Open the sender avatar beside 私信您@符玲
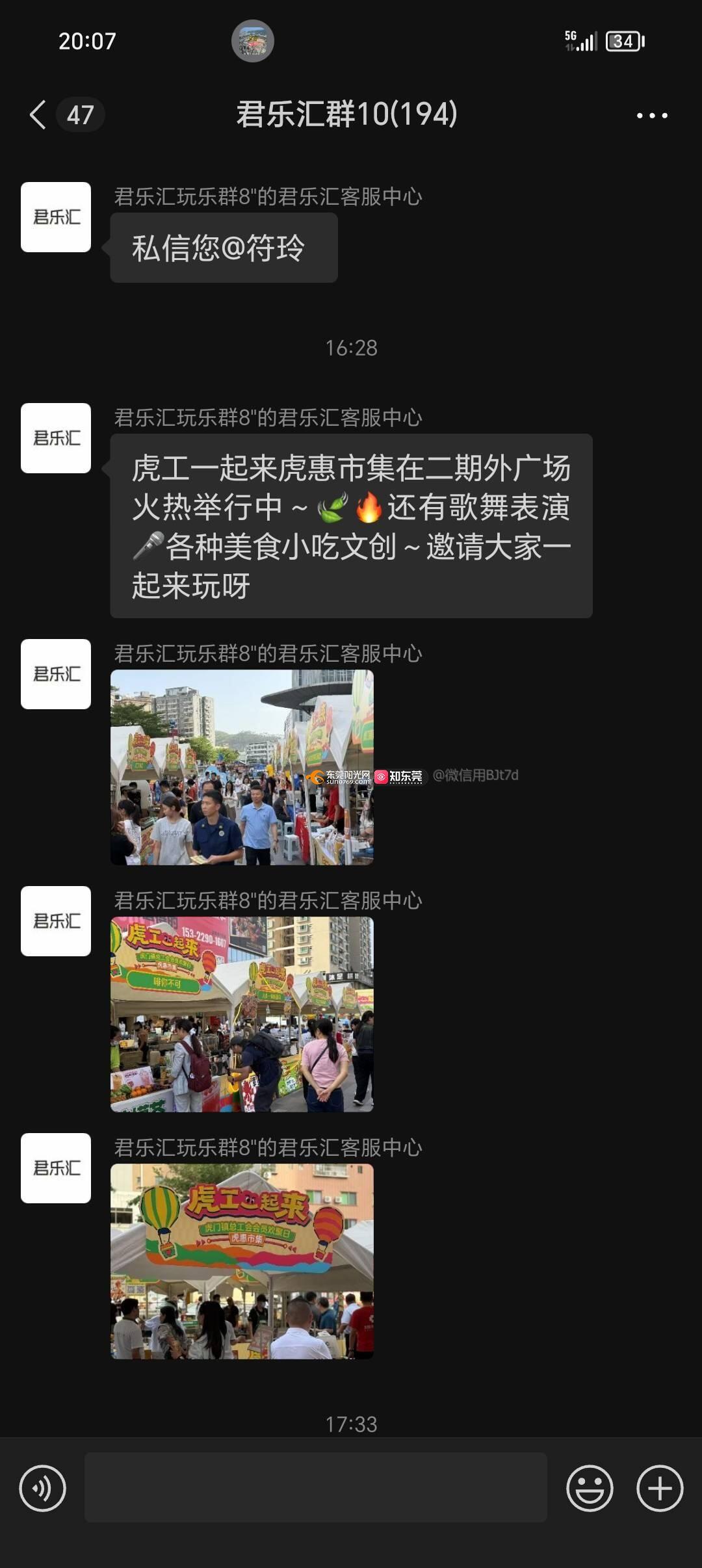Image resolution: width=702 pixels, height=1568 pixels. pos(56,217)
